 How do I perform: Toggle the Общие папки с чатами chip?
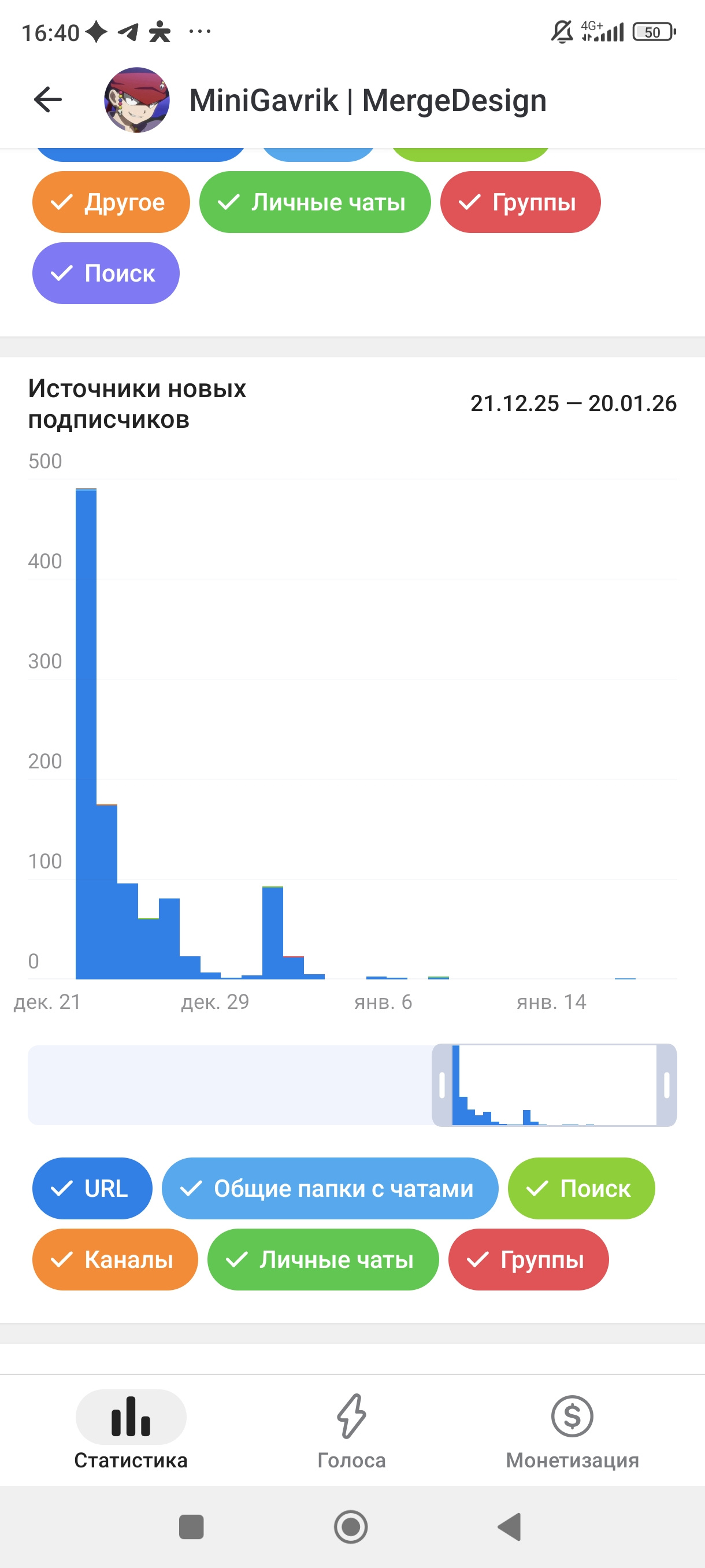tap(330, 1188)
